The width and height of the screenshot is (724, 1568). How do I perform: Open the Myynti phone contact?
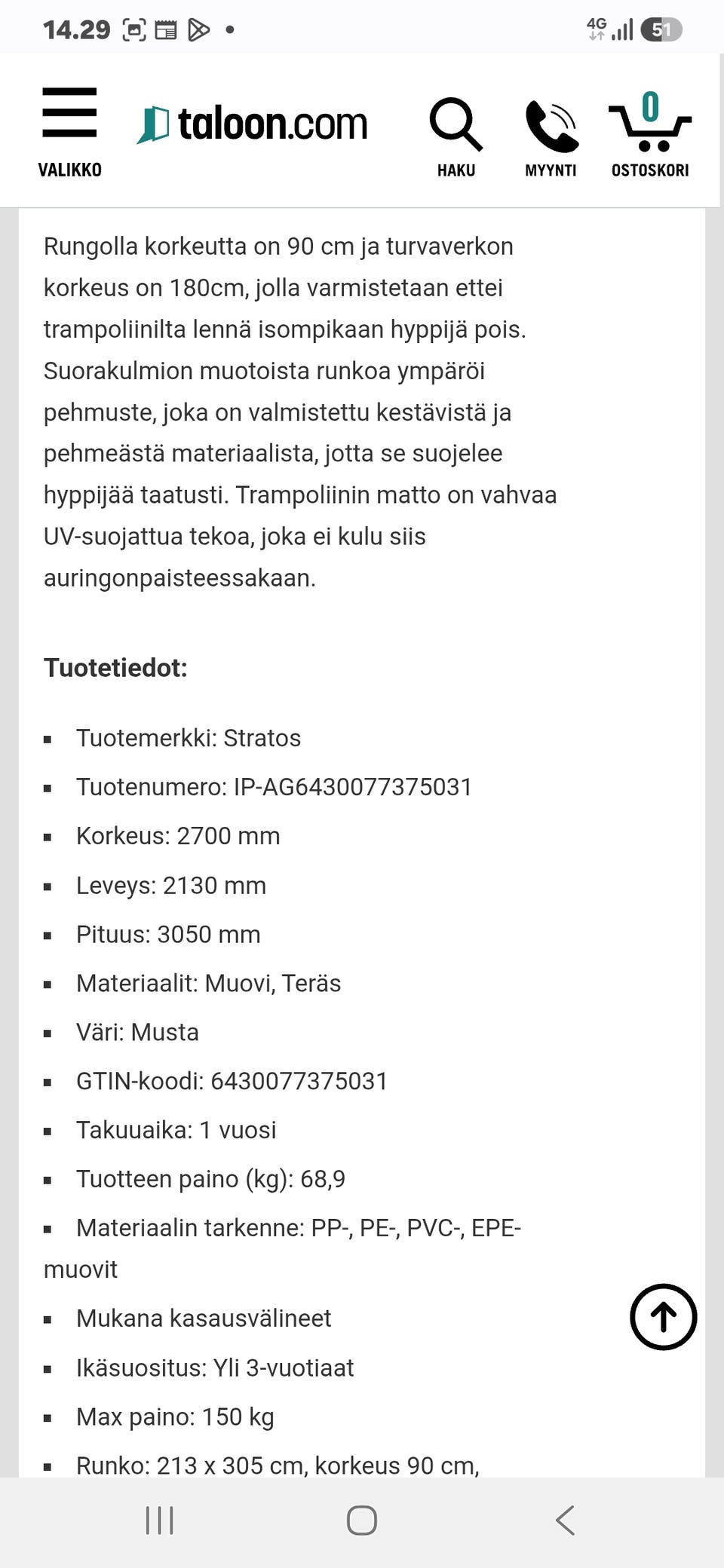[x=551, y=137]
